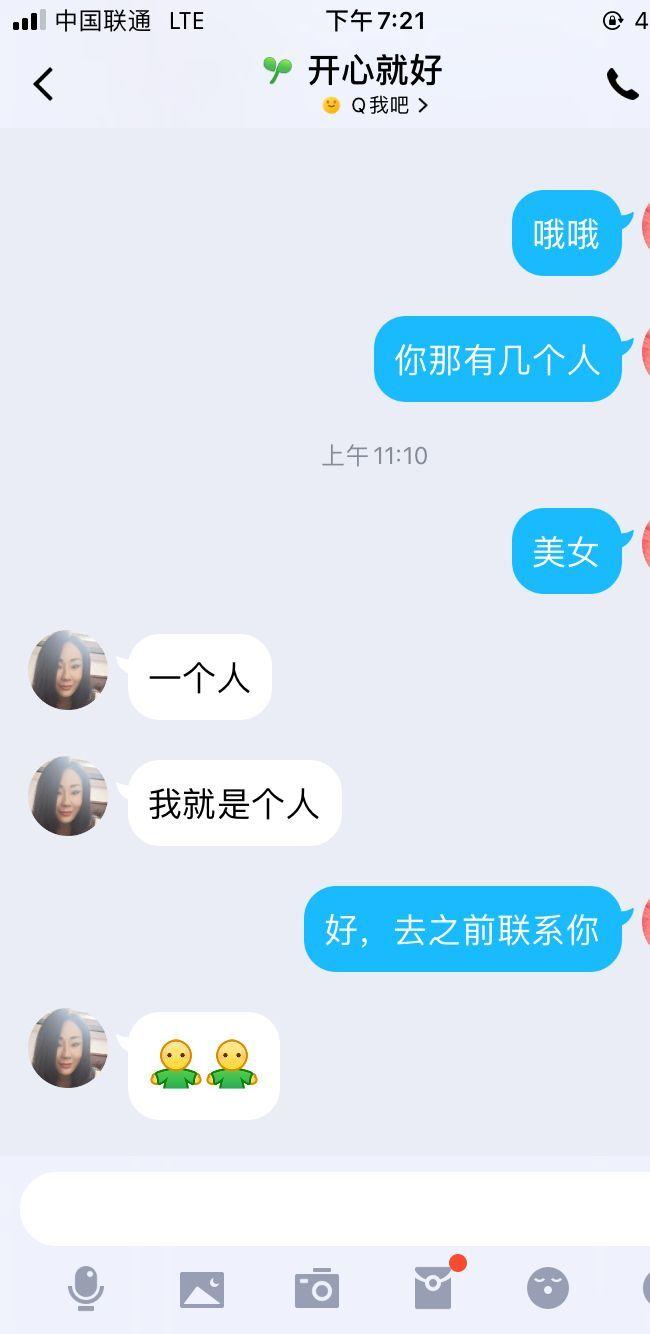
Task: Open the photo gallery picker
Action: pyautogui.click(x=202, y=1289)
